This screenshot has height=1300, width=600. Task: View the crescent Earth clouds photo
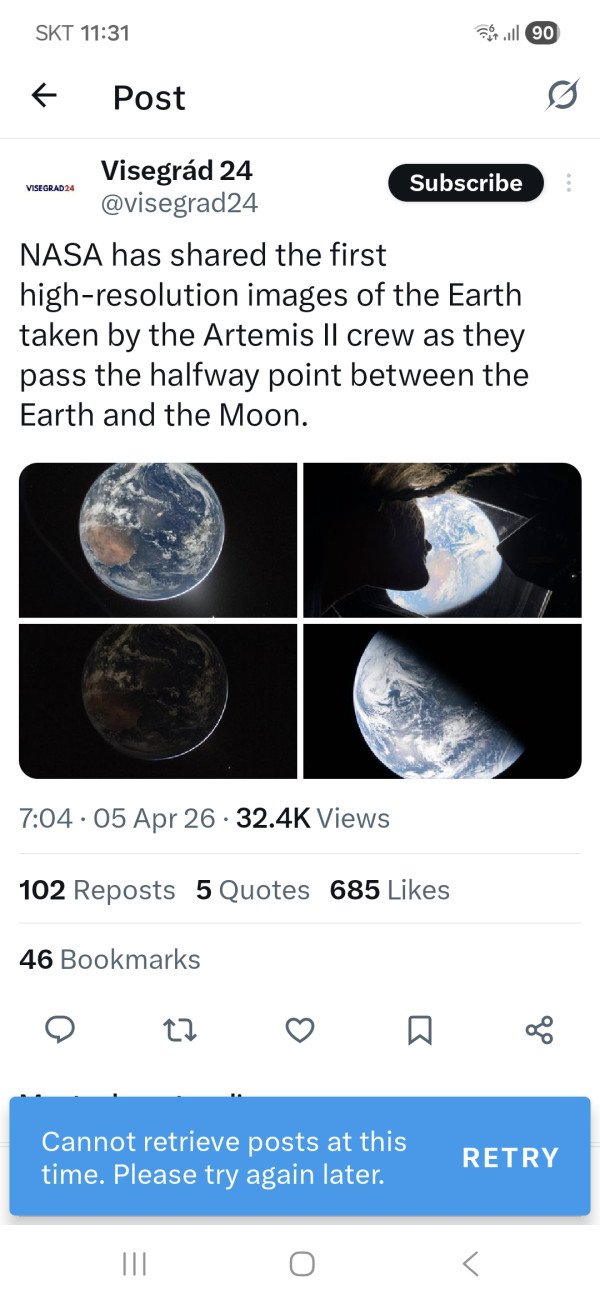point(442,701)
